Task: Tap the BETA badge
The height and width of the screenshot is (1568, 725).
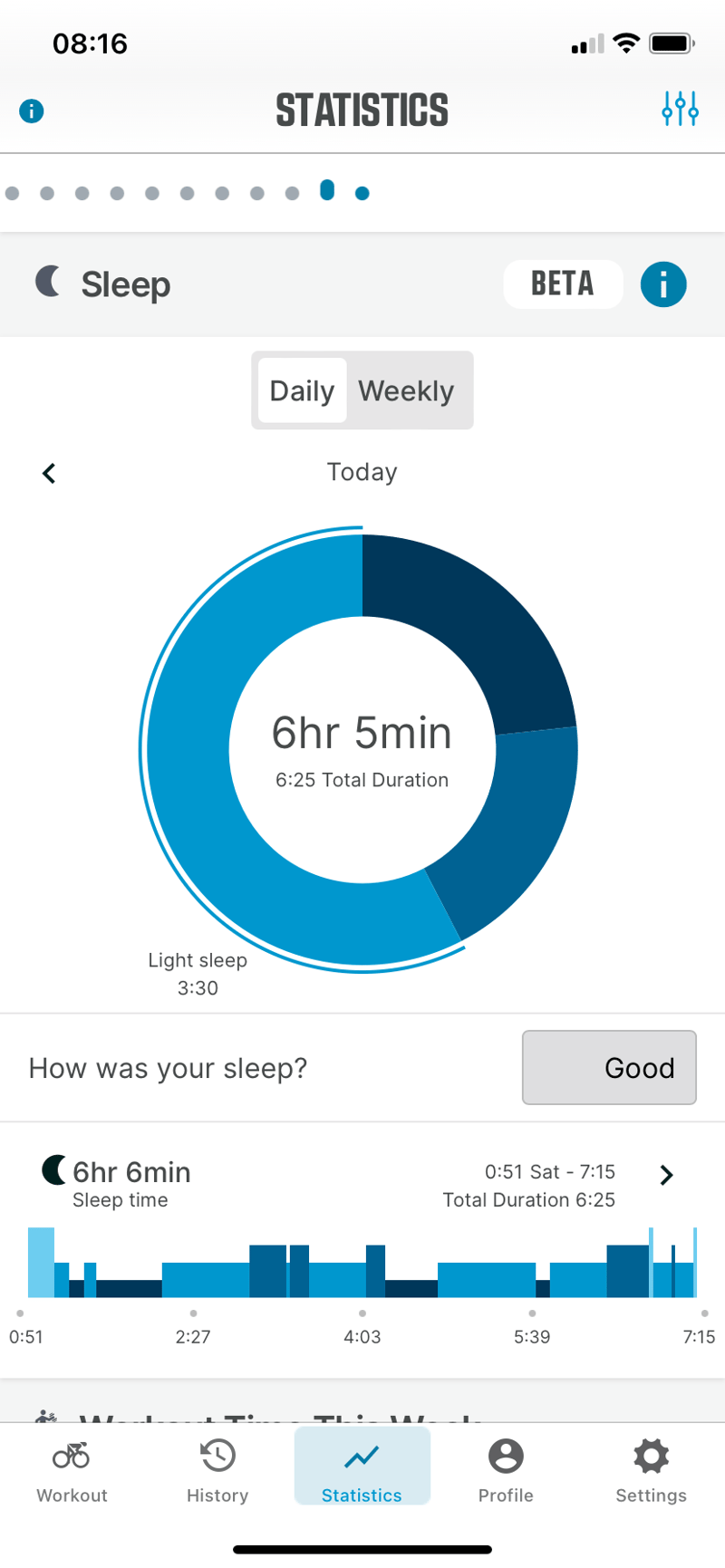Action: [563, 284]
